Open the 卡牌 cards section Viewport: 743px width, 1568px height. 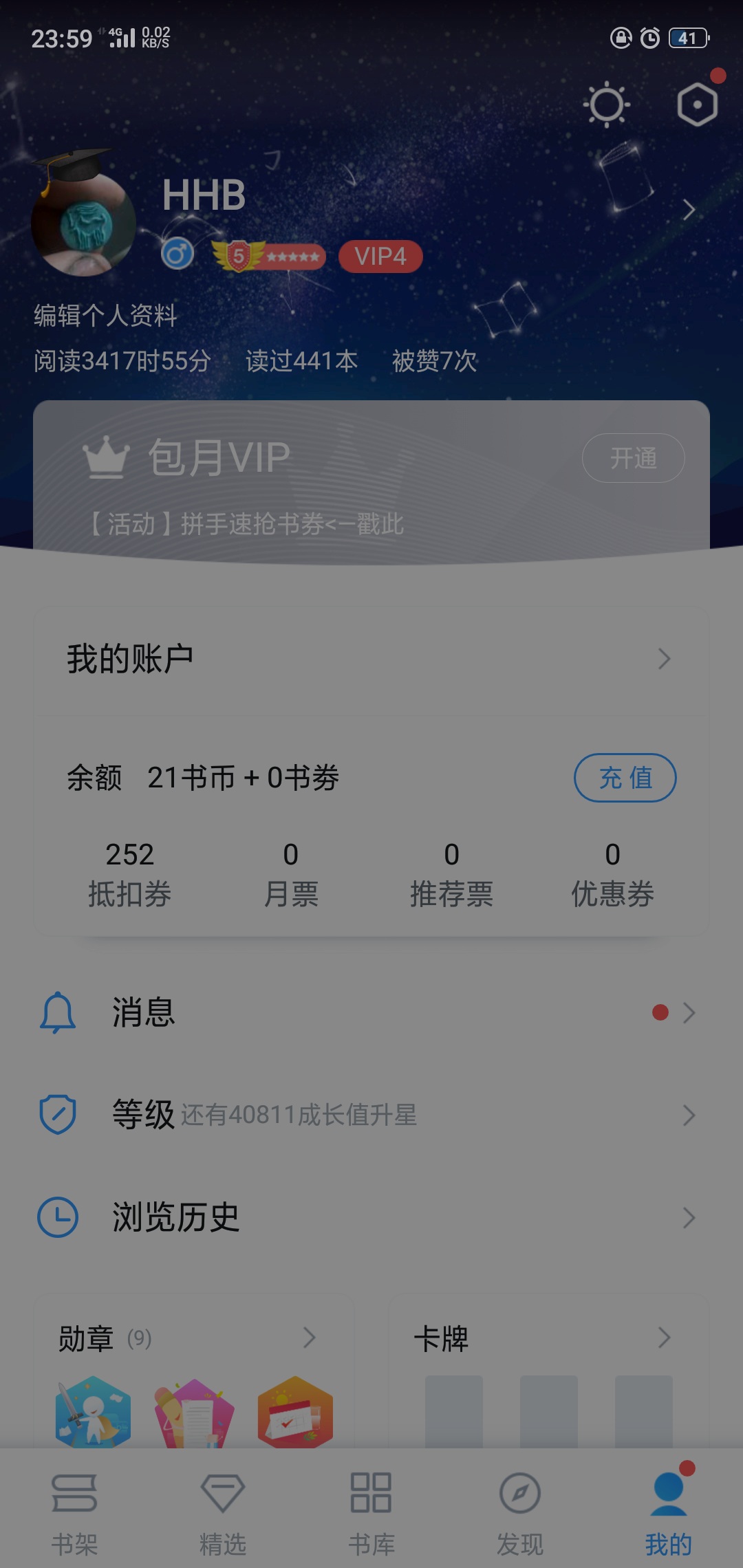[549, 1371]
